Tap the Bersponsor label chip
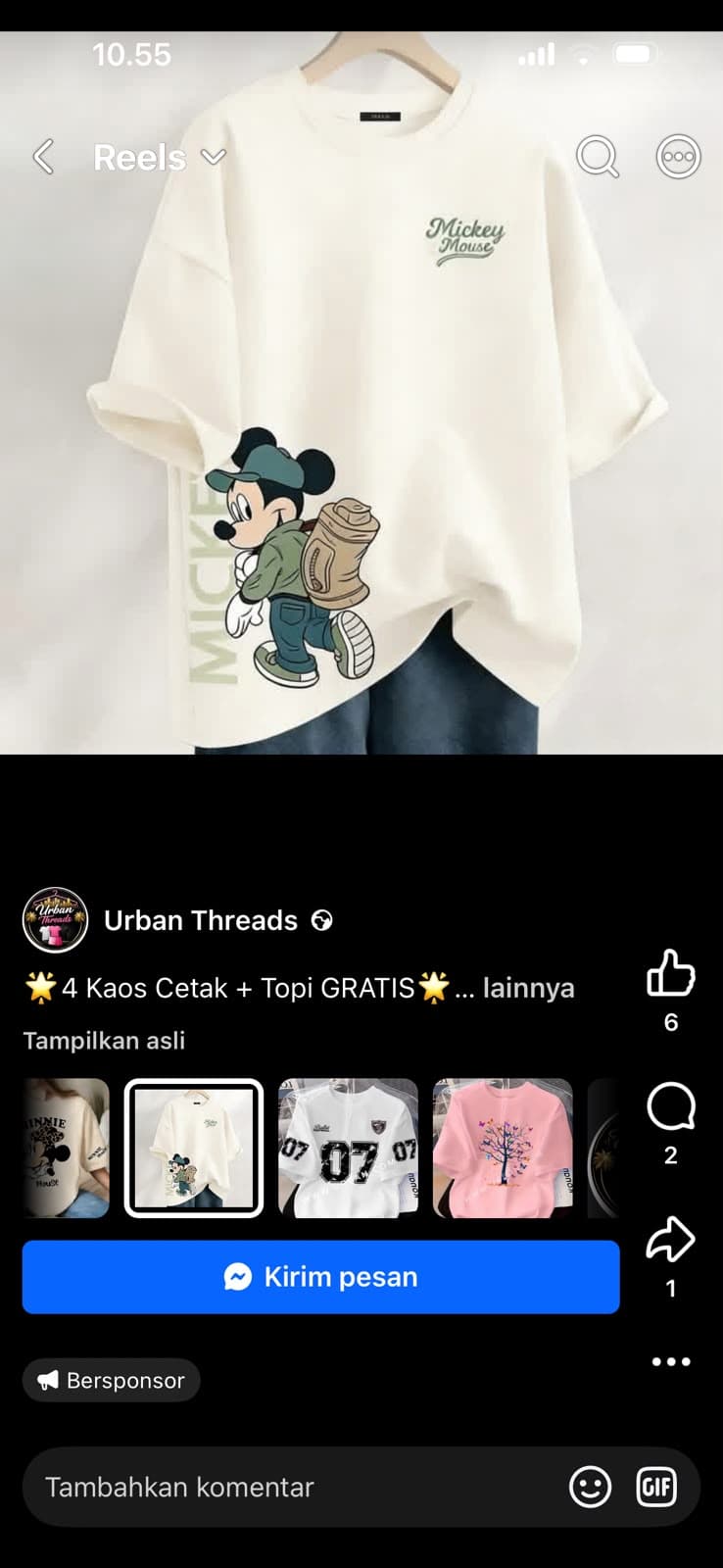The image size is (723, 1568). (x=112, y=1380)
